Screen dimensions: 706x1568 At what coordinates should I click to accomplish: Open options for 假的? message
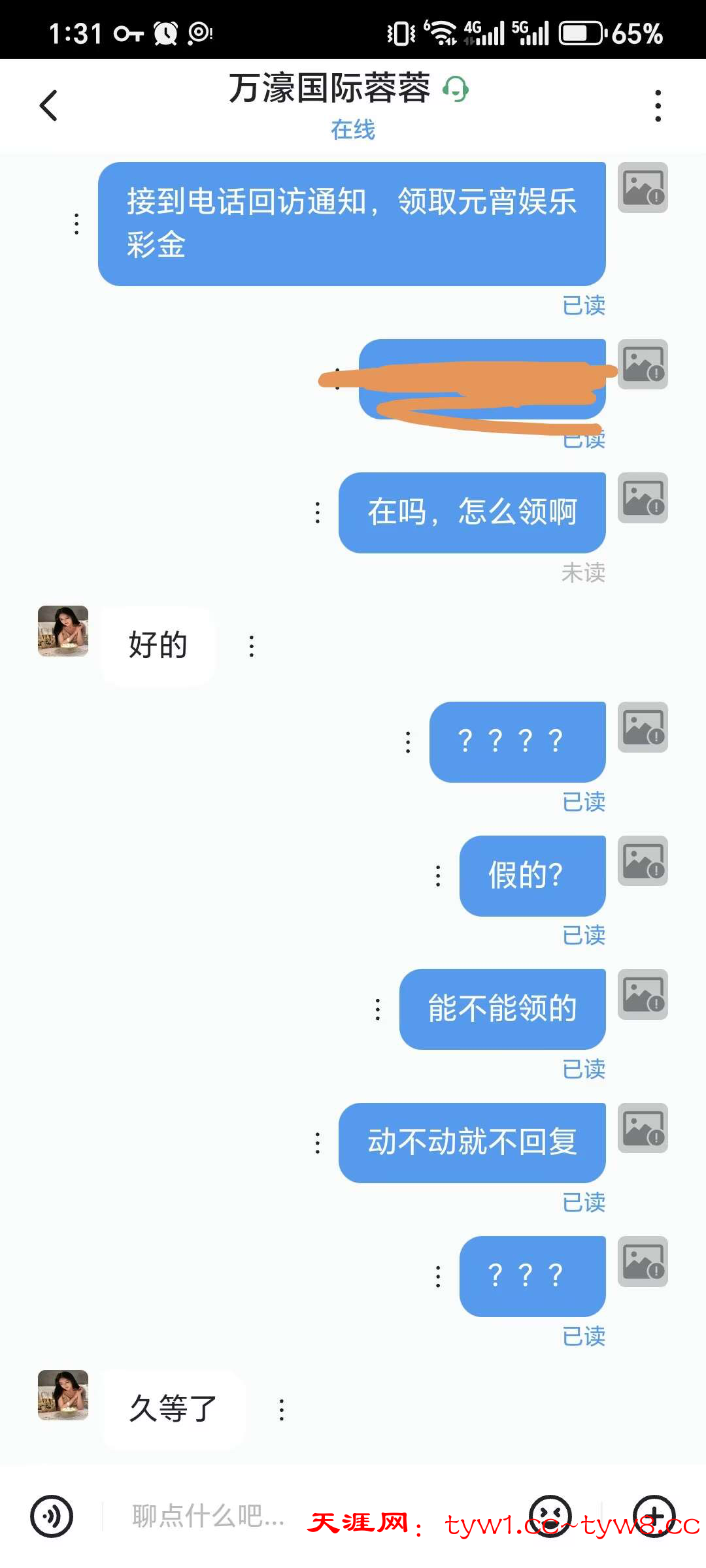438,875
